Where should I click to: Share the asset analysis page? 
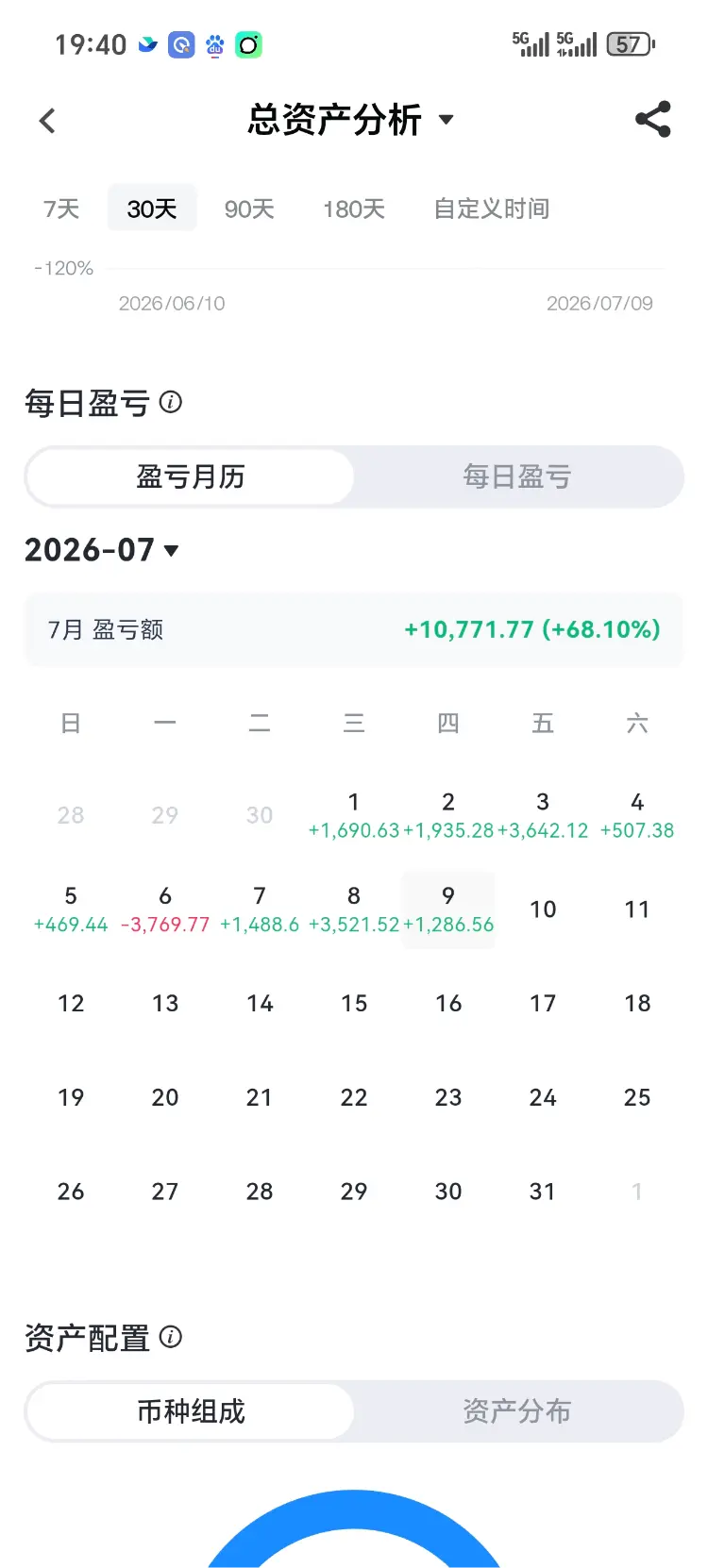653,119
